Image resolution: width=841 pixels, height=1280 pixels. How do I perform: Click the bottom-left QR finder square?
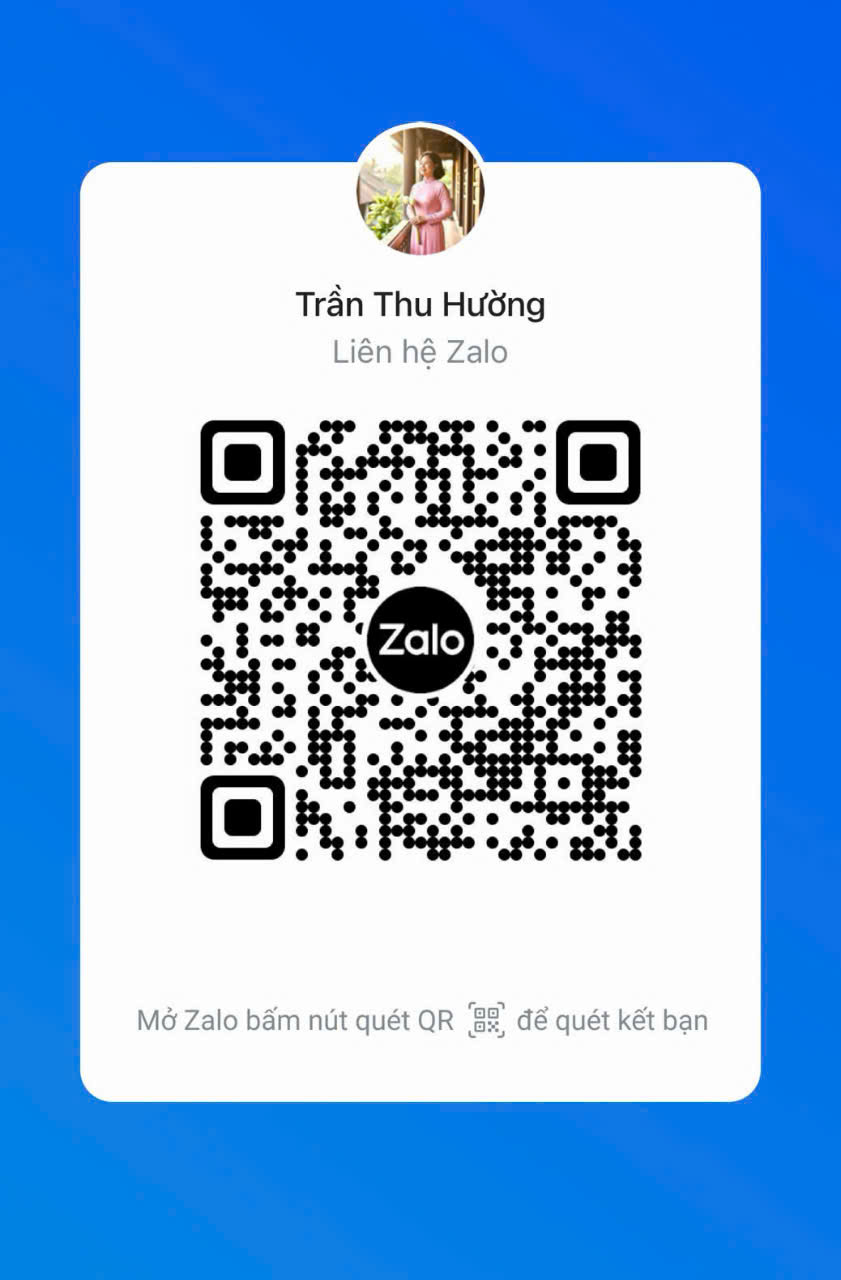[x=243, y=815]
